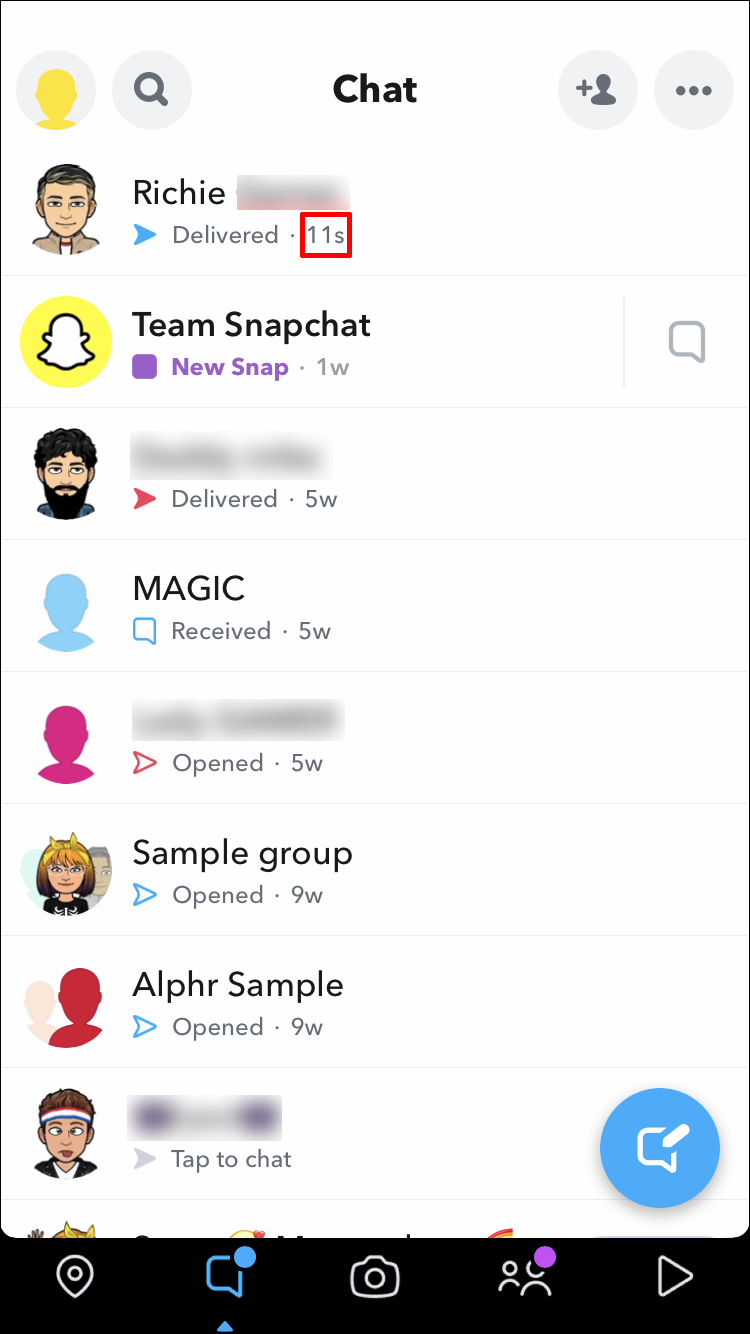Open the three-dot more options menu

693,90
